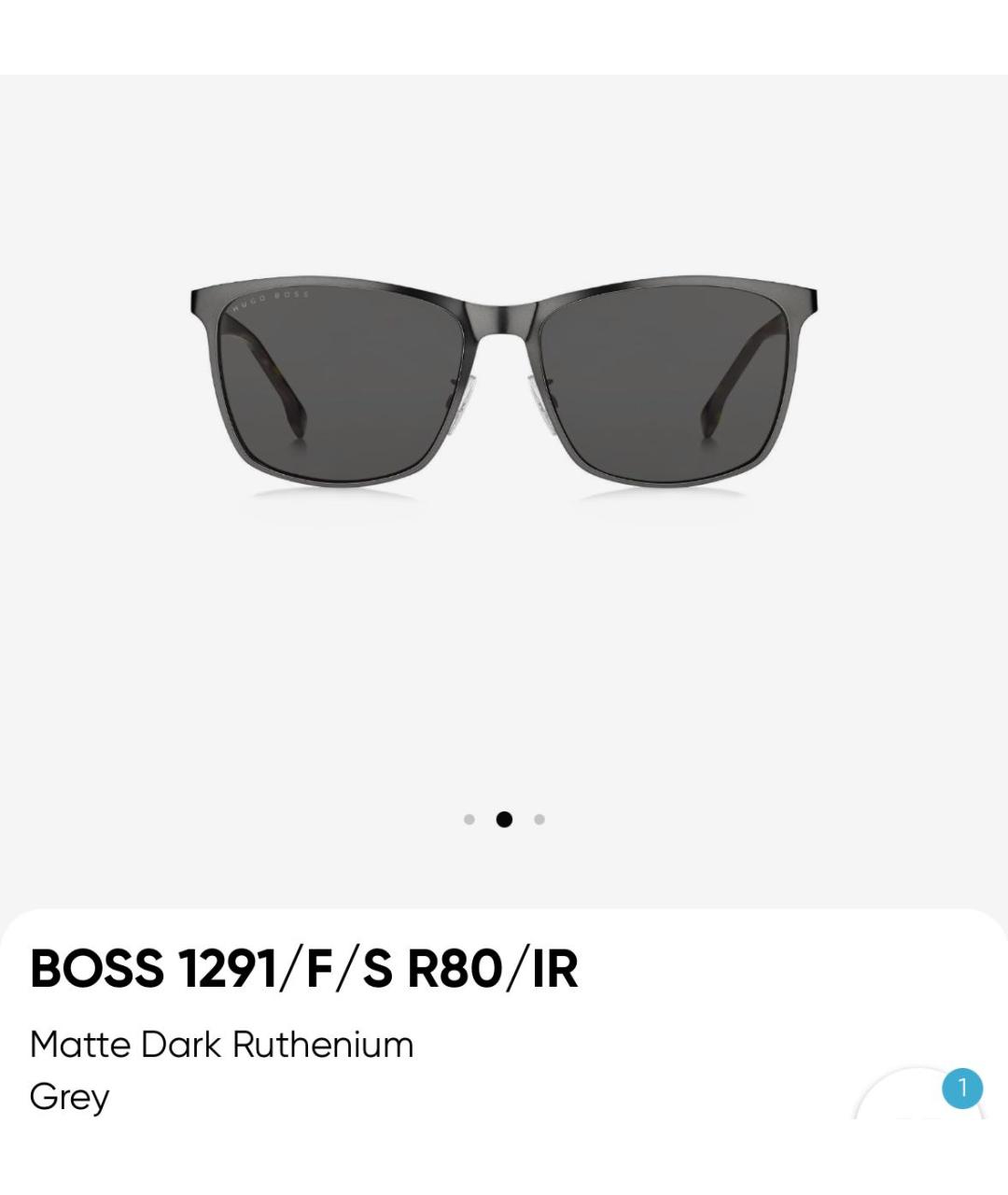Image resolution: width=1008 pixels, height=1195 pixels.
Task: Click the Grey color description text
Action: pyautogui.click(x=69, y=1095)
